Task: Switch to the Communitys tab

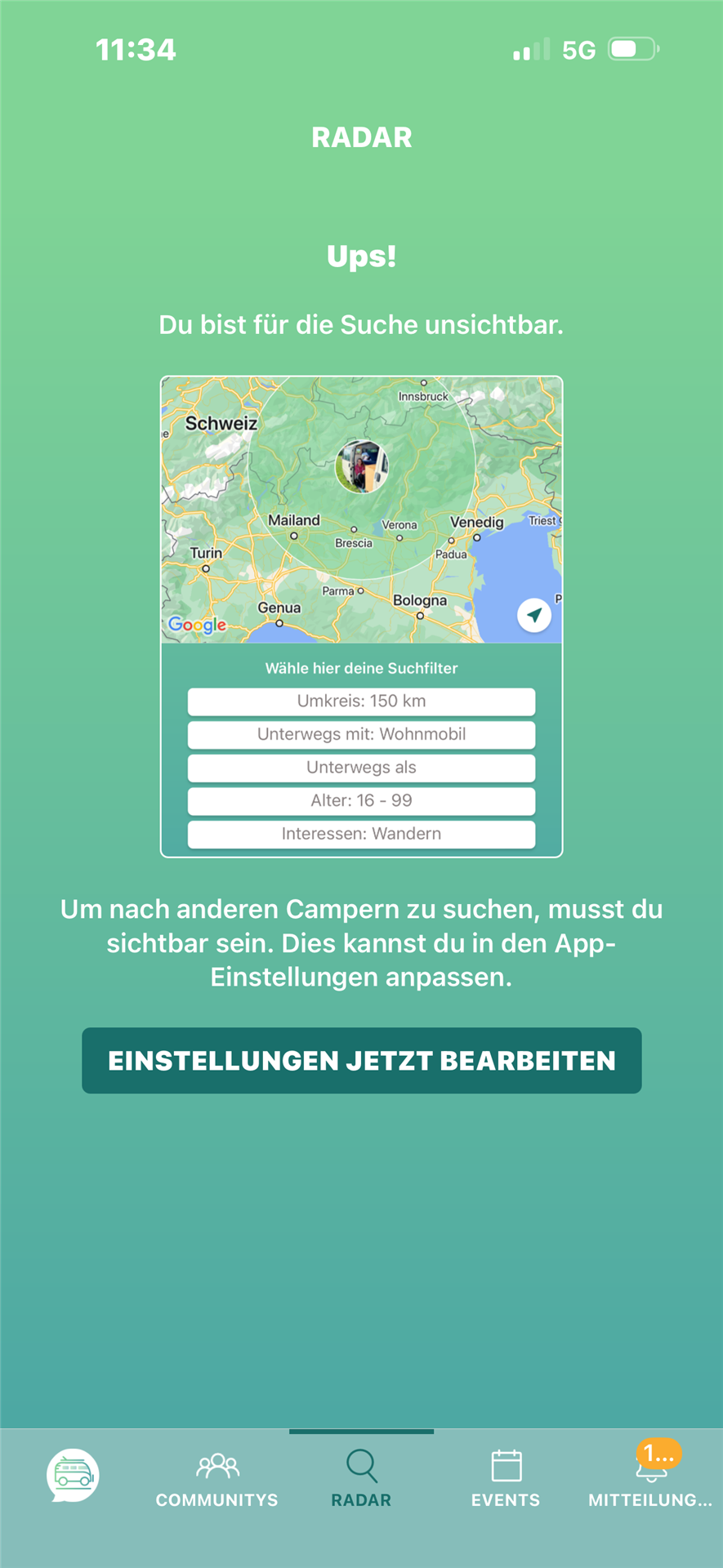Action: [x=217, y=1480]
